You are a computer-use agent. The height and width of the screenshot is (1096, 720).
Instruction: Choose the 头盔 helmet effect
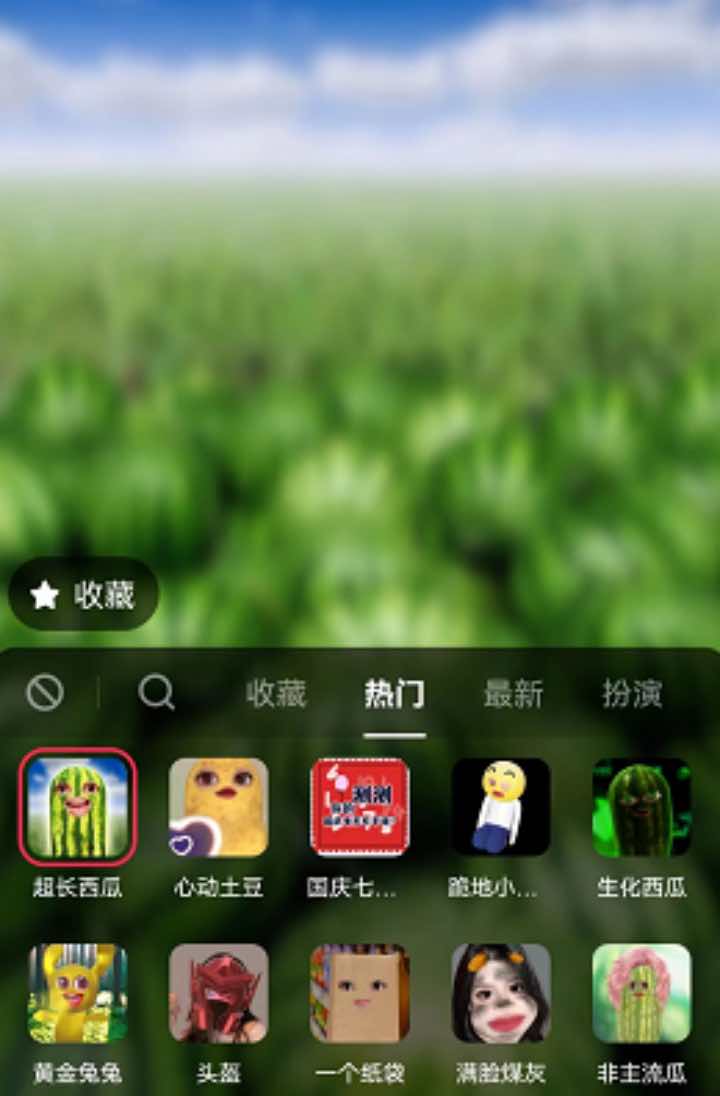[219, 994]
